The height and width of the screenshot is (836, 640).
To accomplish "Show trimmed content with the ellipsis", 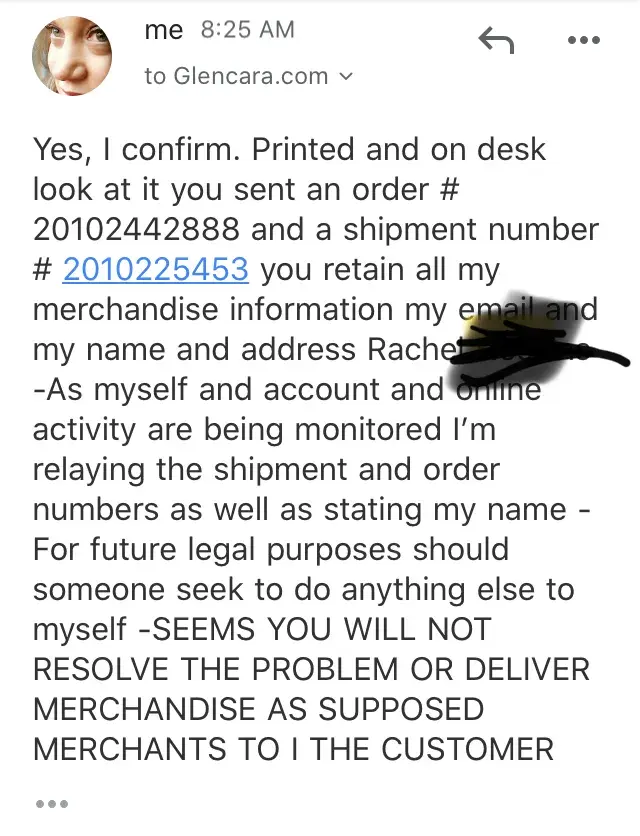I will pyautogui.click(x=50, y=803).
